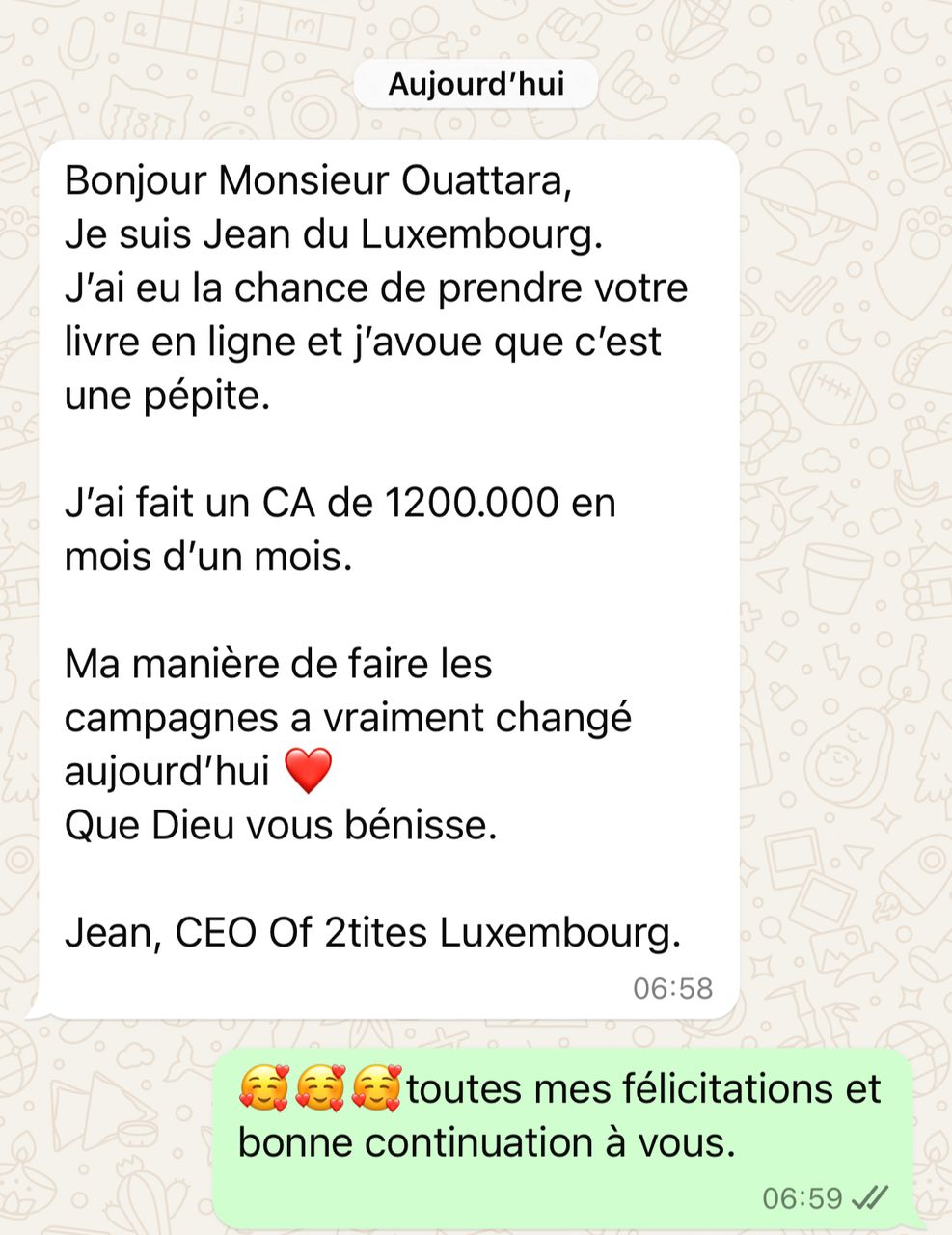Screen dimensions: 952x1235
Task: Tap the doodle wallpaper beside the chat bubbles
Action: pos(849,579)
